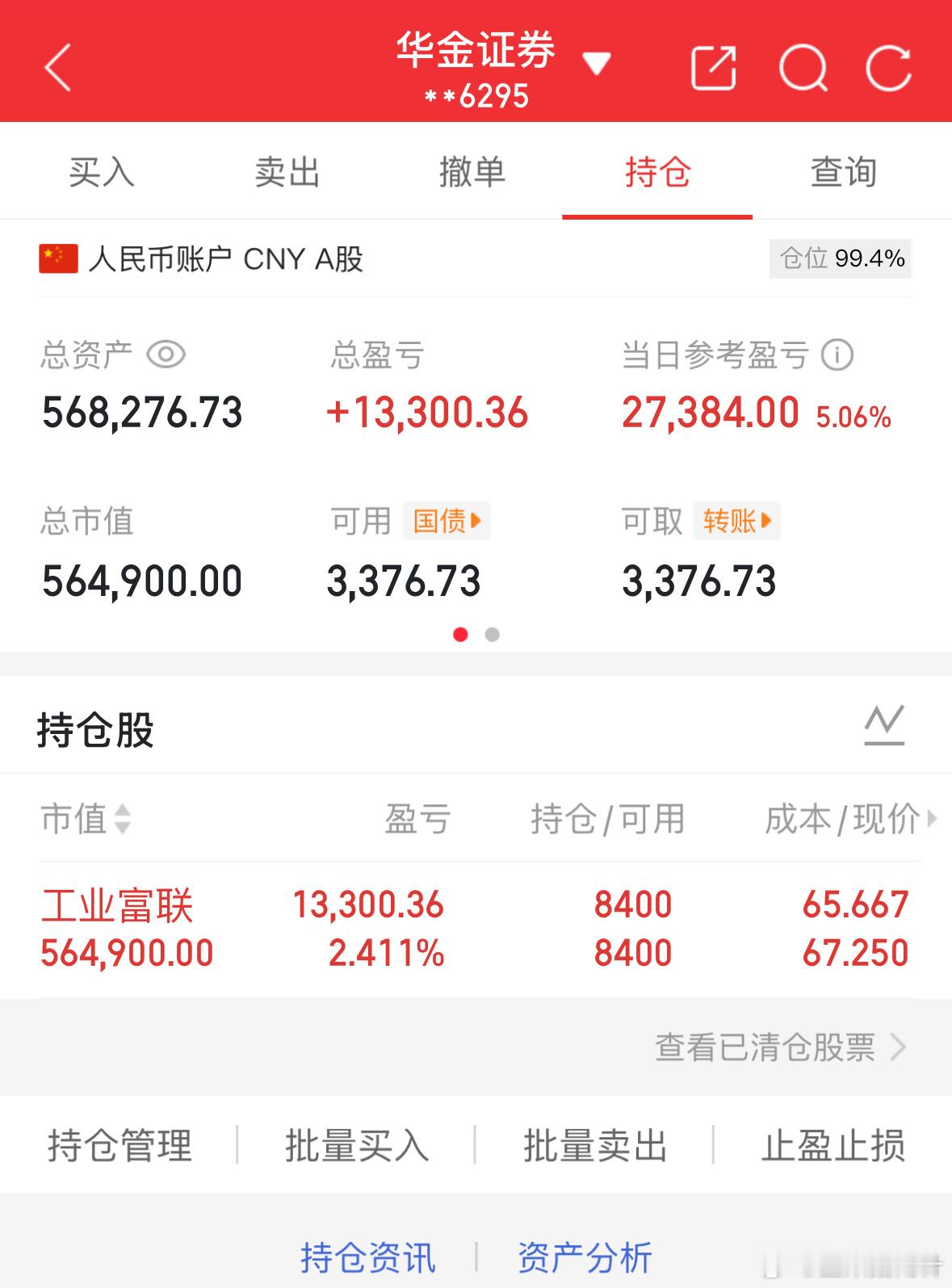
Task: Open the 查询 tab
Action: coord(843,172)
